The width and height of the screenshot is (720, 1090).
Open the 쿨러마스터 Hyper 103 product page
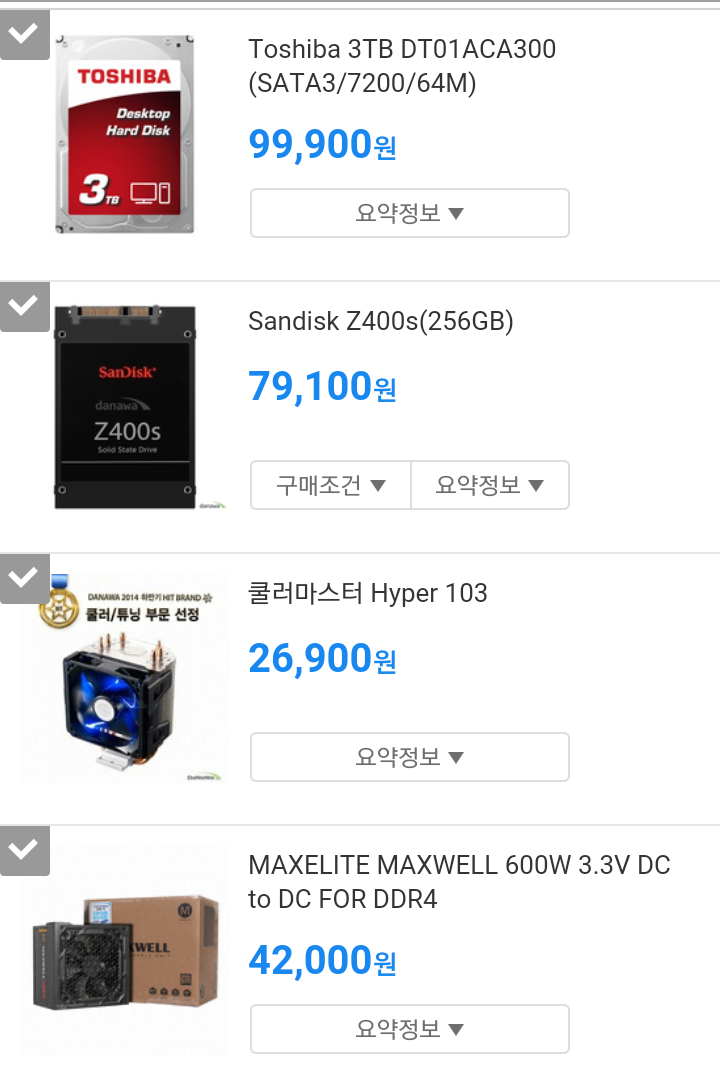point(367,593)
